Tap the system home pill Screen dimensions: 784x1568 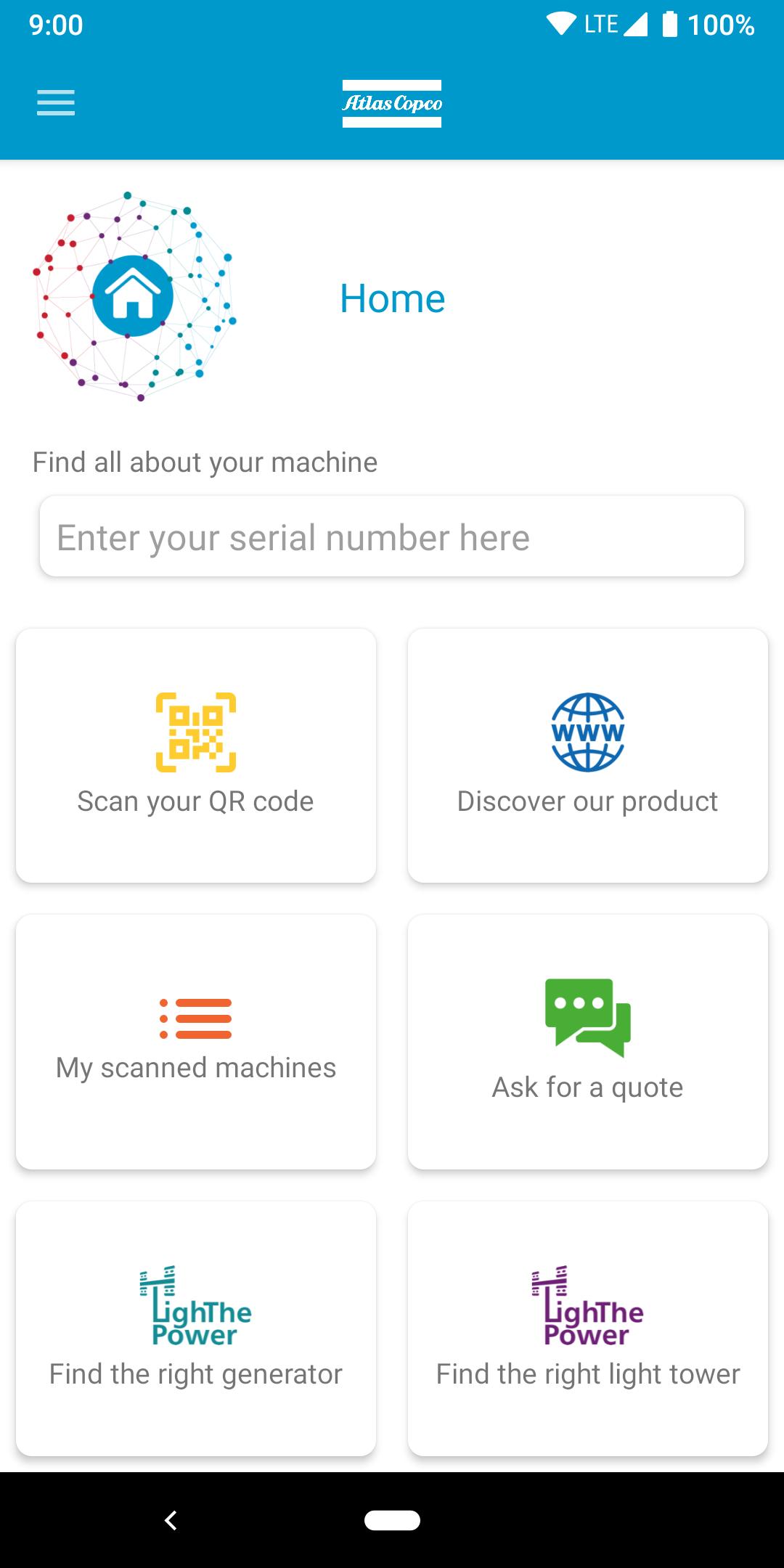pos(392,1520)
